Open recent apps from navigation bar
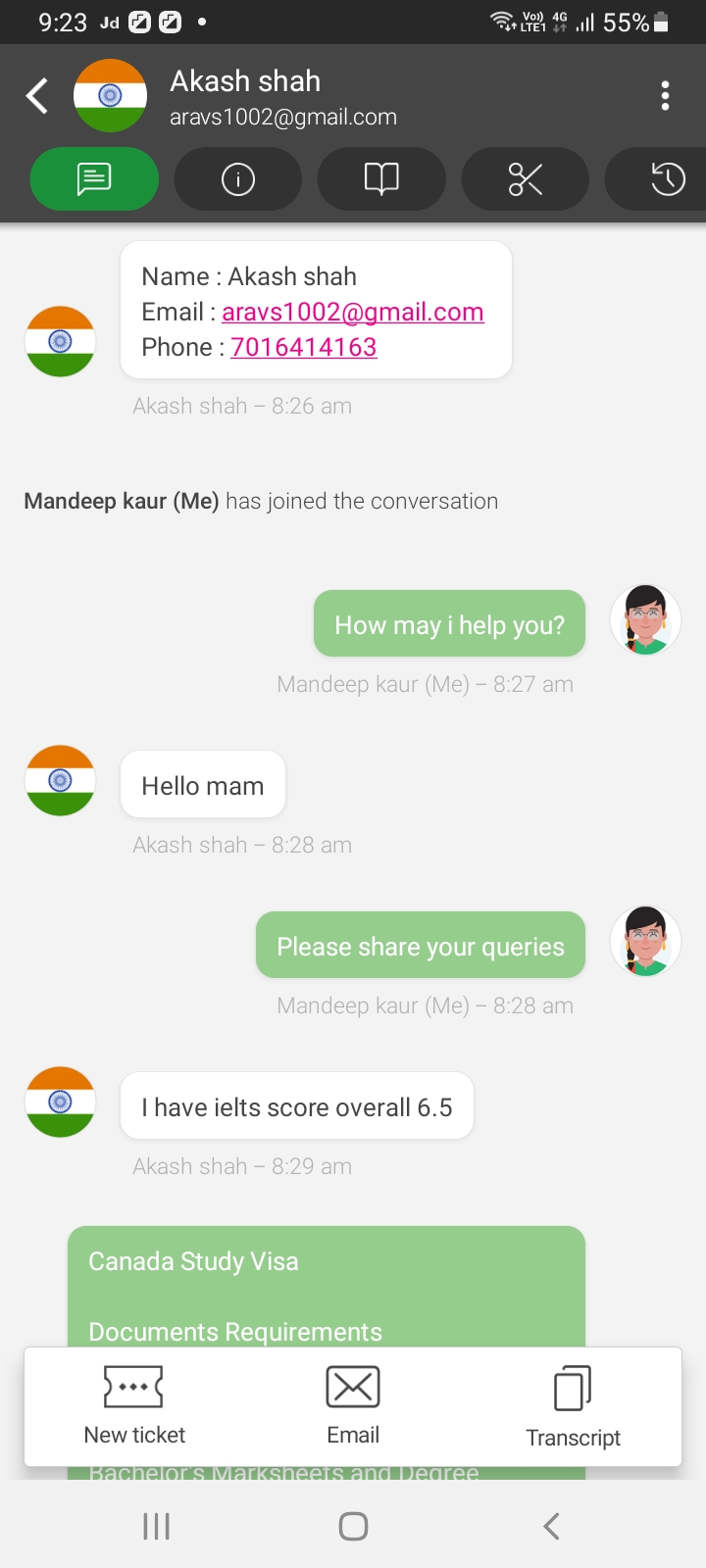Image resolution: width=706 pixels, height=1568 pixels. tap(156, 1526)
